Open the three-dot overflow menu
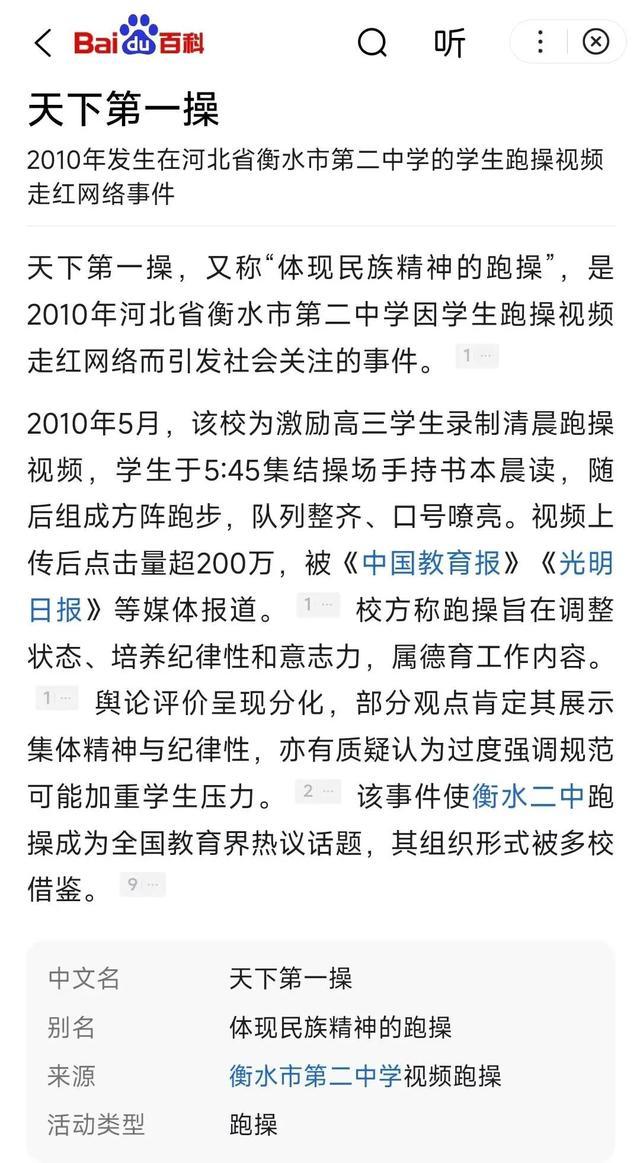Image resolution: width=640 pixels, height=1163 pixels. pos(540,42)
